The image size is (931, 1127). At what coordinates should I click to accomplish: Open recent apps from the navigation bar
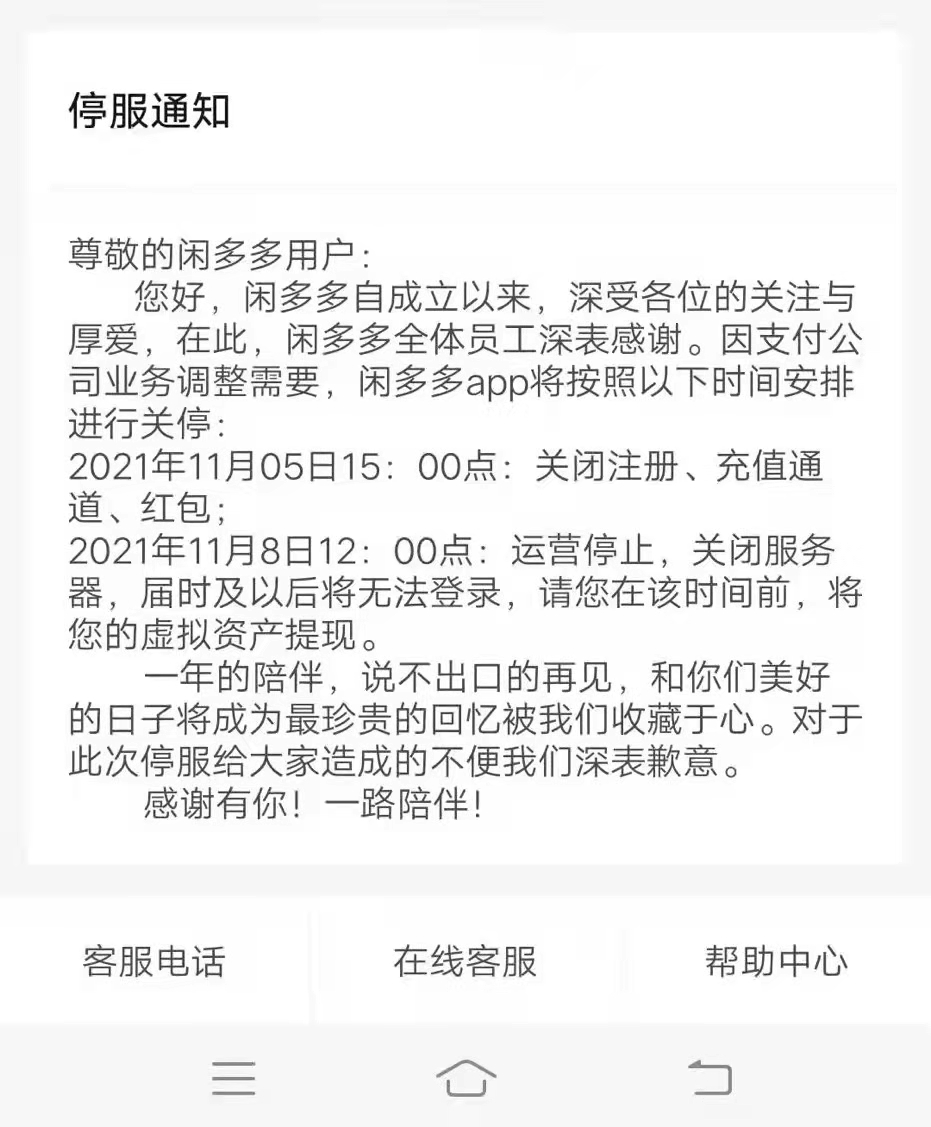[x=233, y=1078]
